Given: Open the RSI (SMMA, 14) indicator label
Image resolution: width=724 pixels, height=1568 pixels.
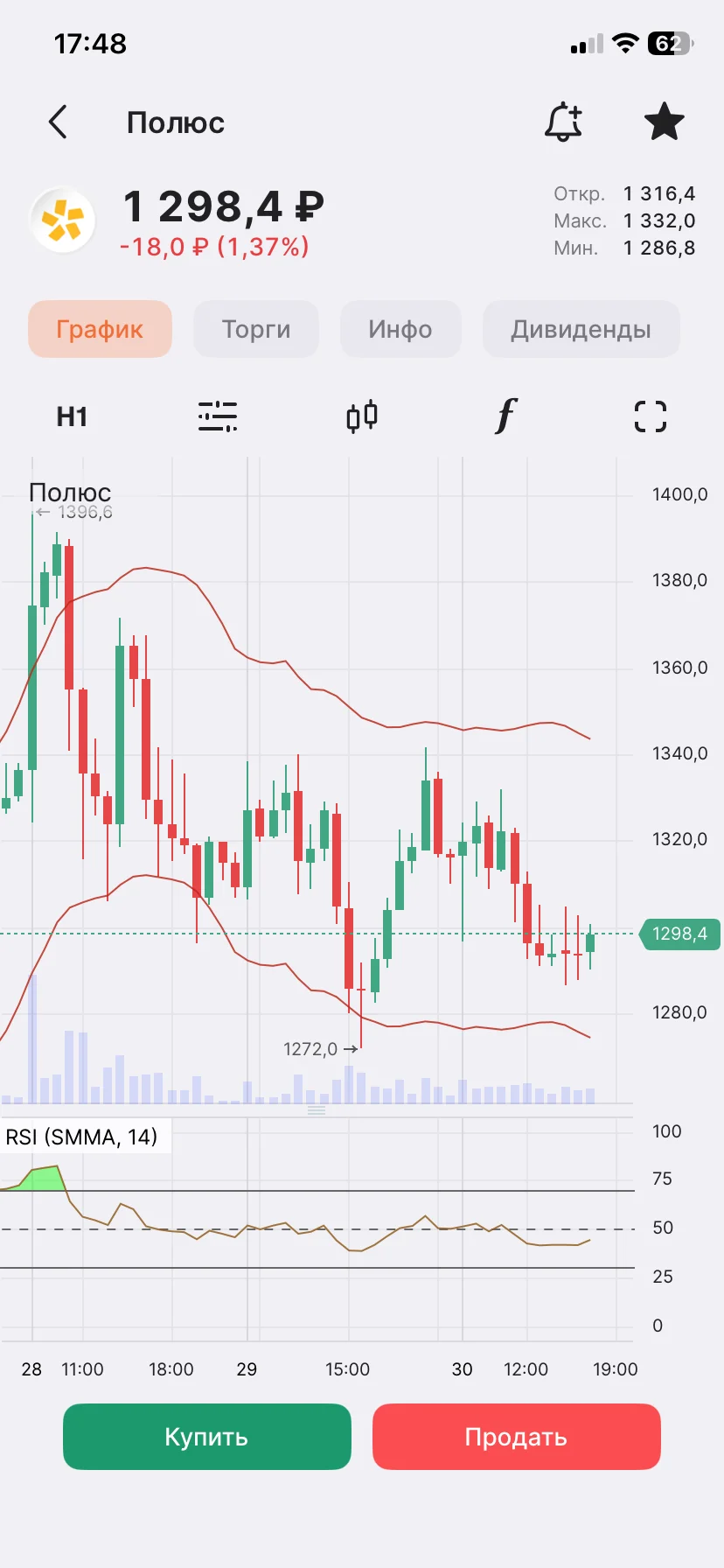Looking at the screenshot, I should [81, 1137].
